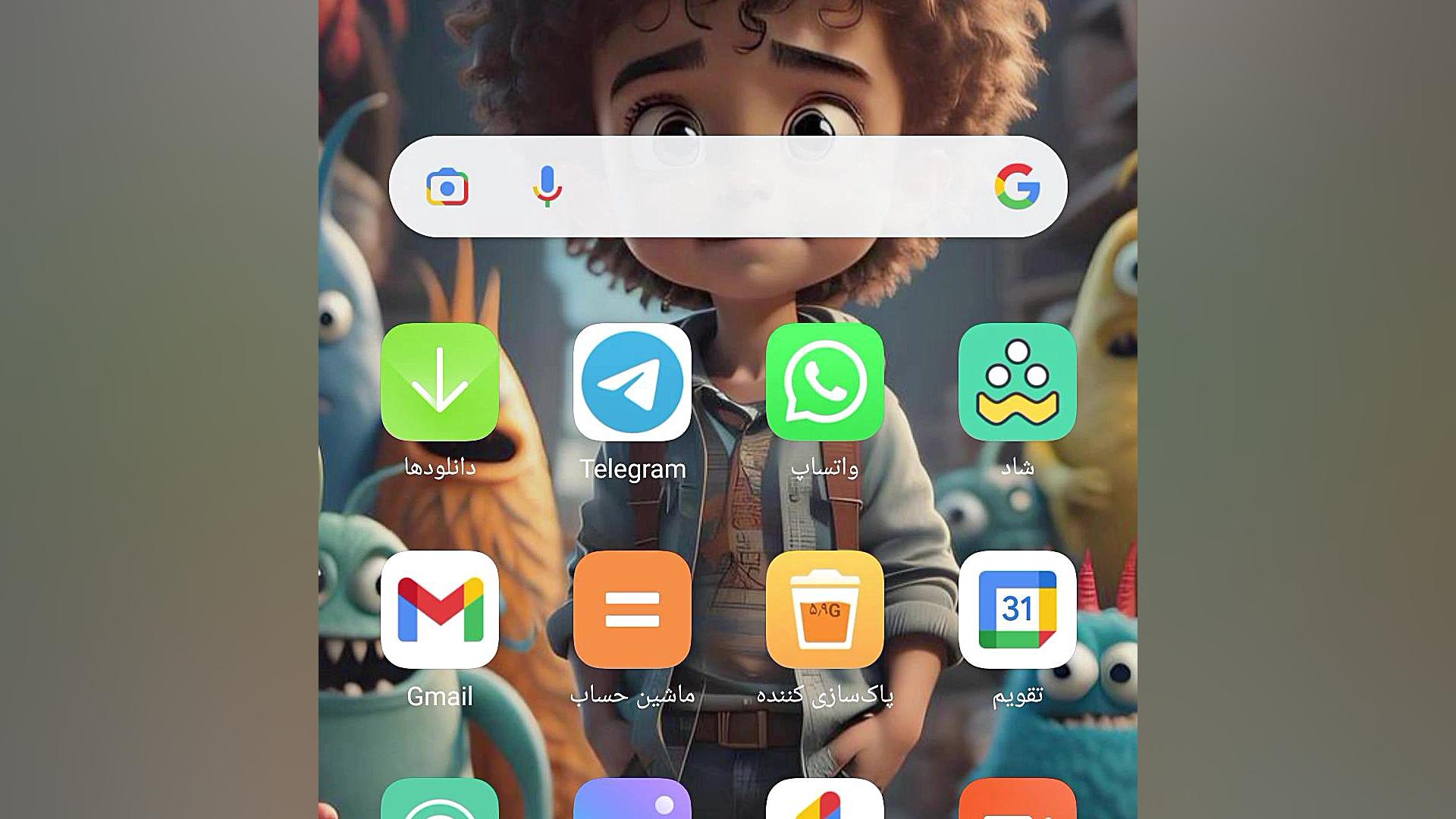The image size is (1456, 819).
Task: Start Google voice search
Action: (x=547, y=187)
